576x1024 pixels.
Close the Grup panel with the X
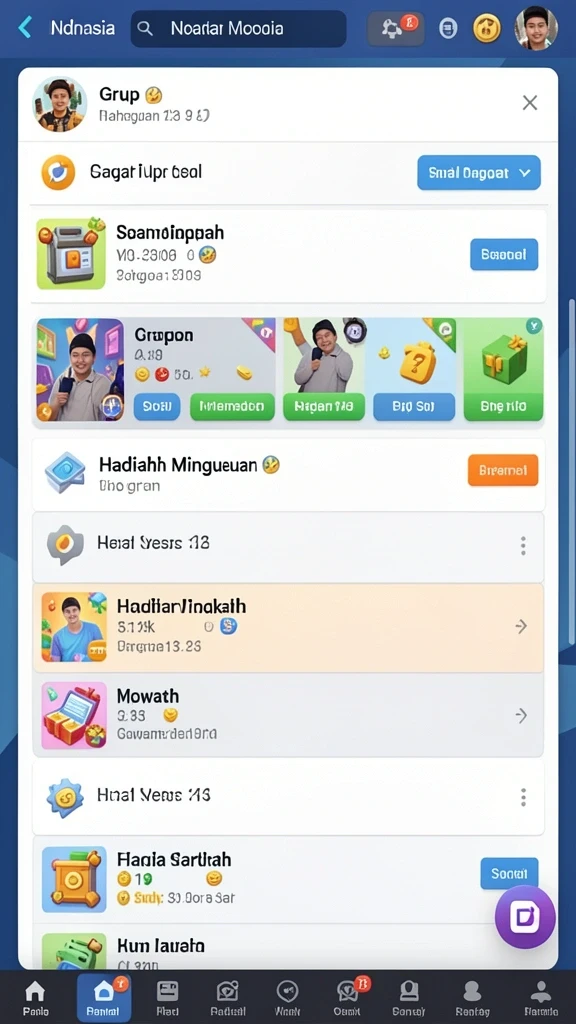530,103
